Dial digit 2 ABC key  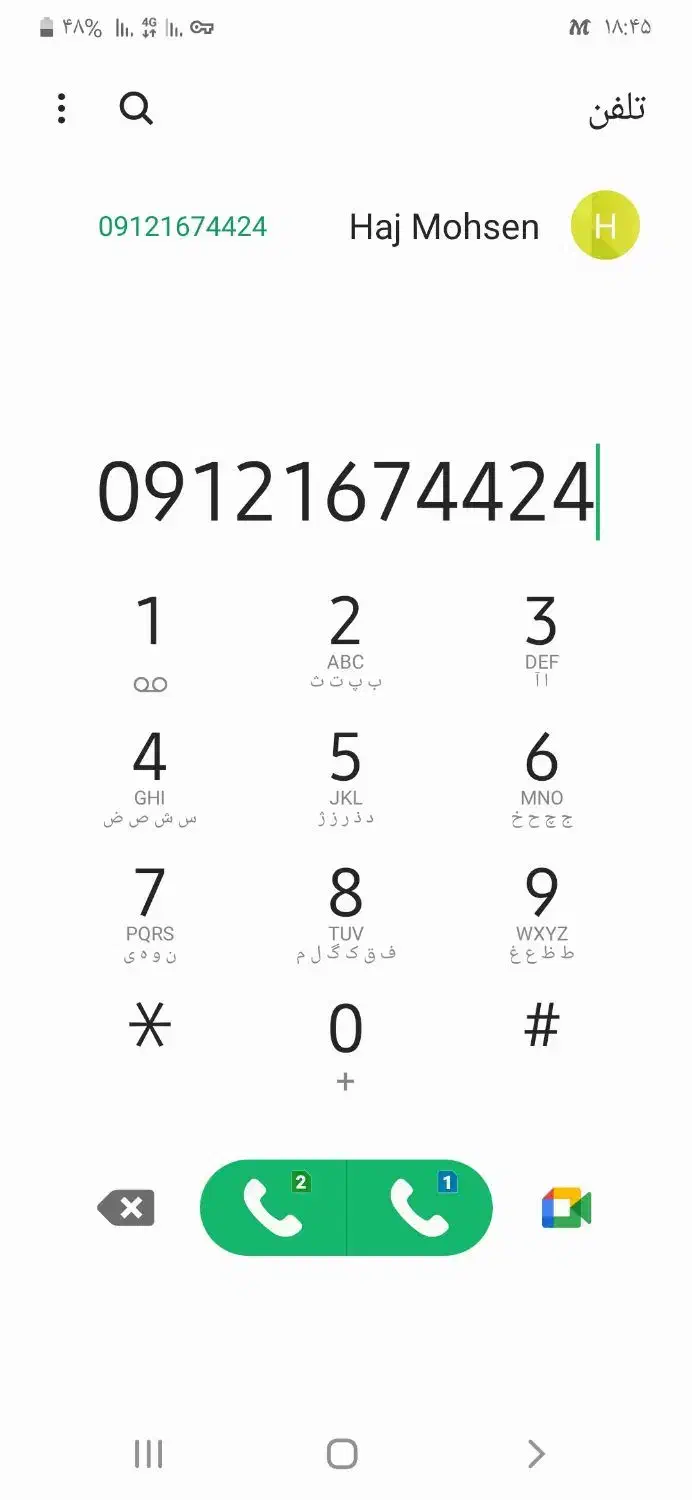point(345,640)
